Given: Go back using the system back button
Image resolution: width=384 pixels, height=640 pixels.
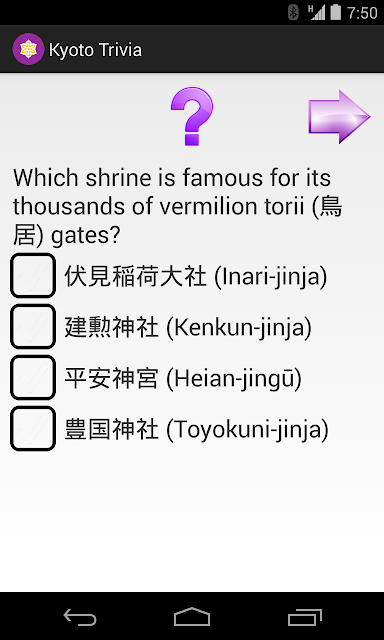Looking at the screenshot, I should point(80,617).
